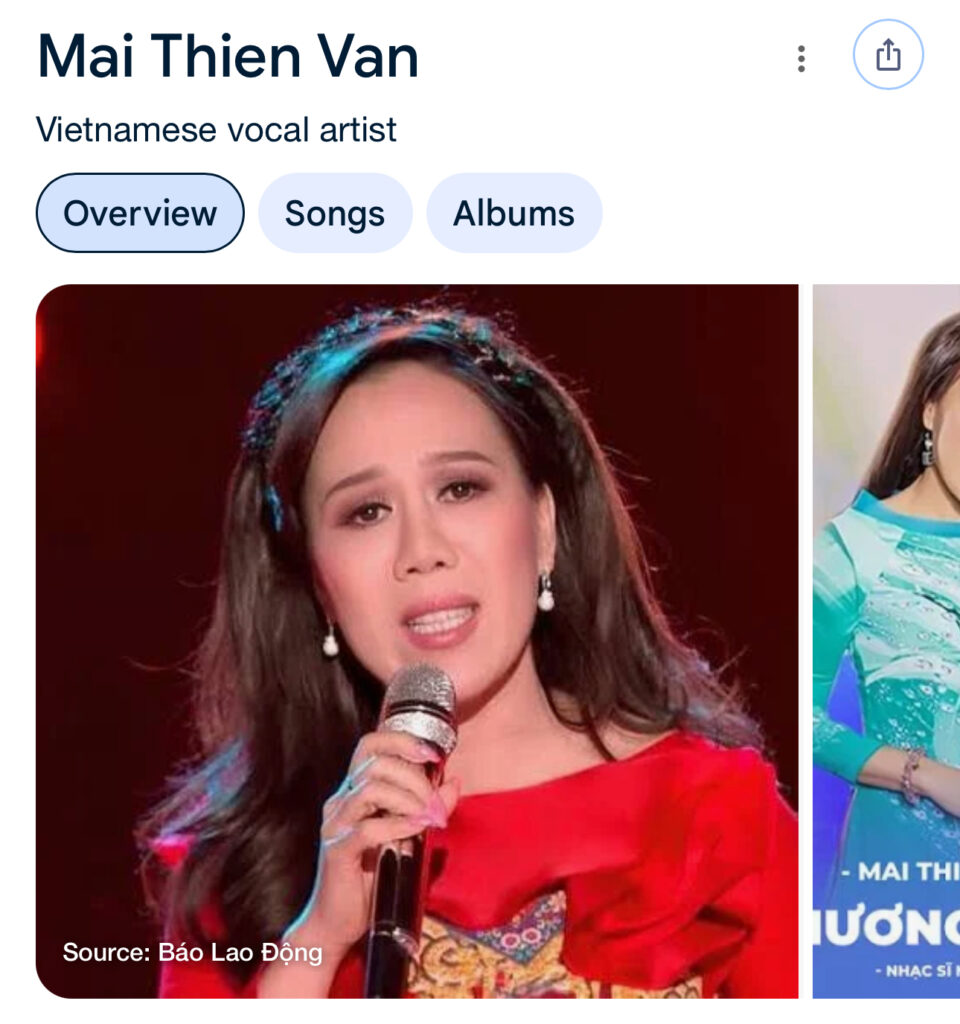Switch to the Albums tab
The image size is (960, 1024).
pos(514,213)
